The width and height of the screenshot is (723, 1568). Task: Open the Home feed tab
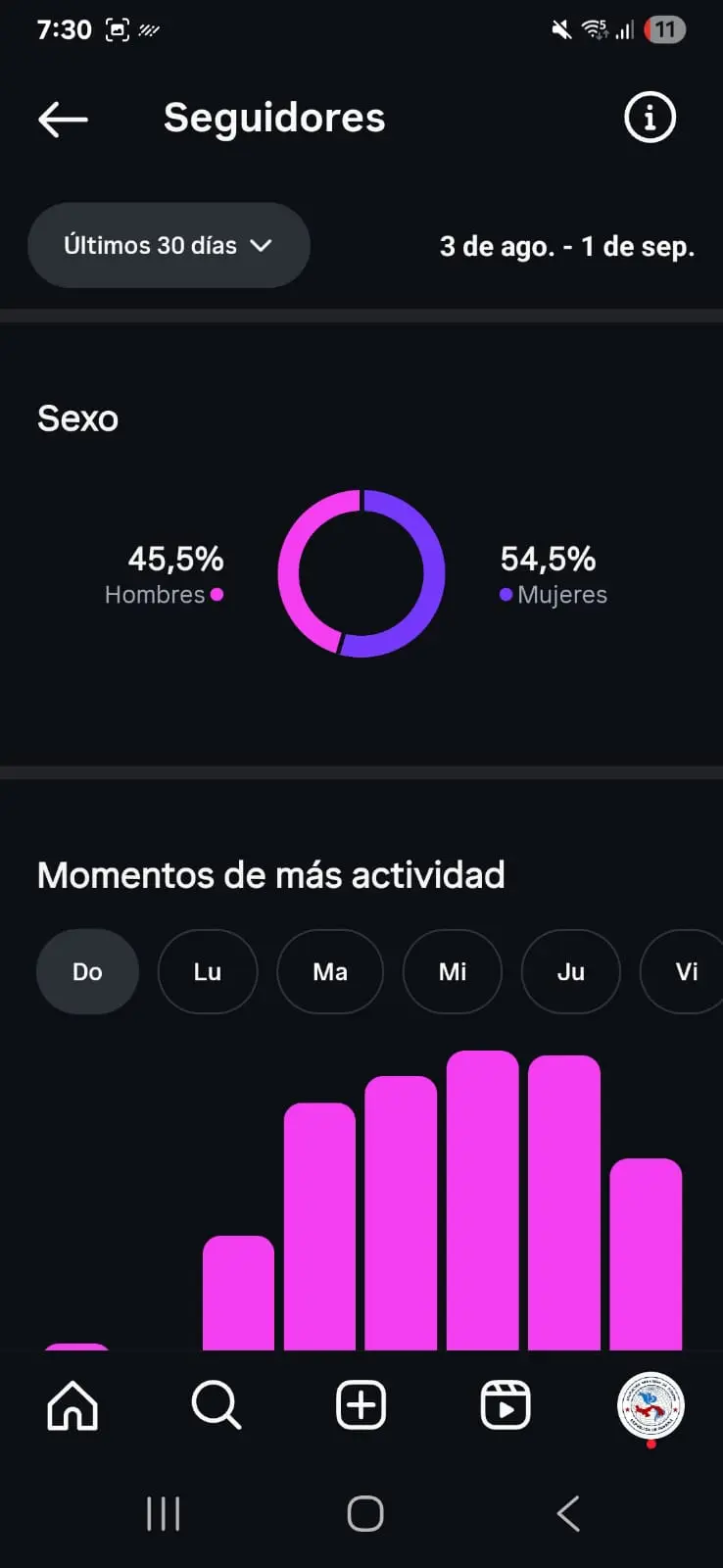(72, 1406)
